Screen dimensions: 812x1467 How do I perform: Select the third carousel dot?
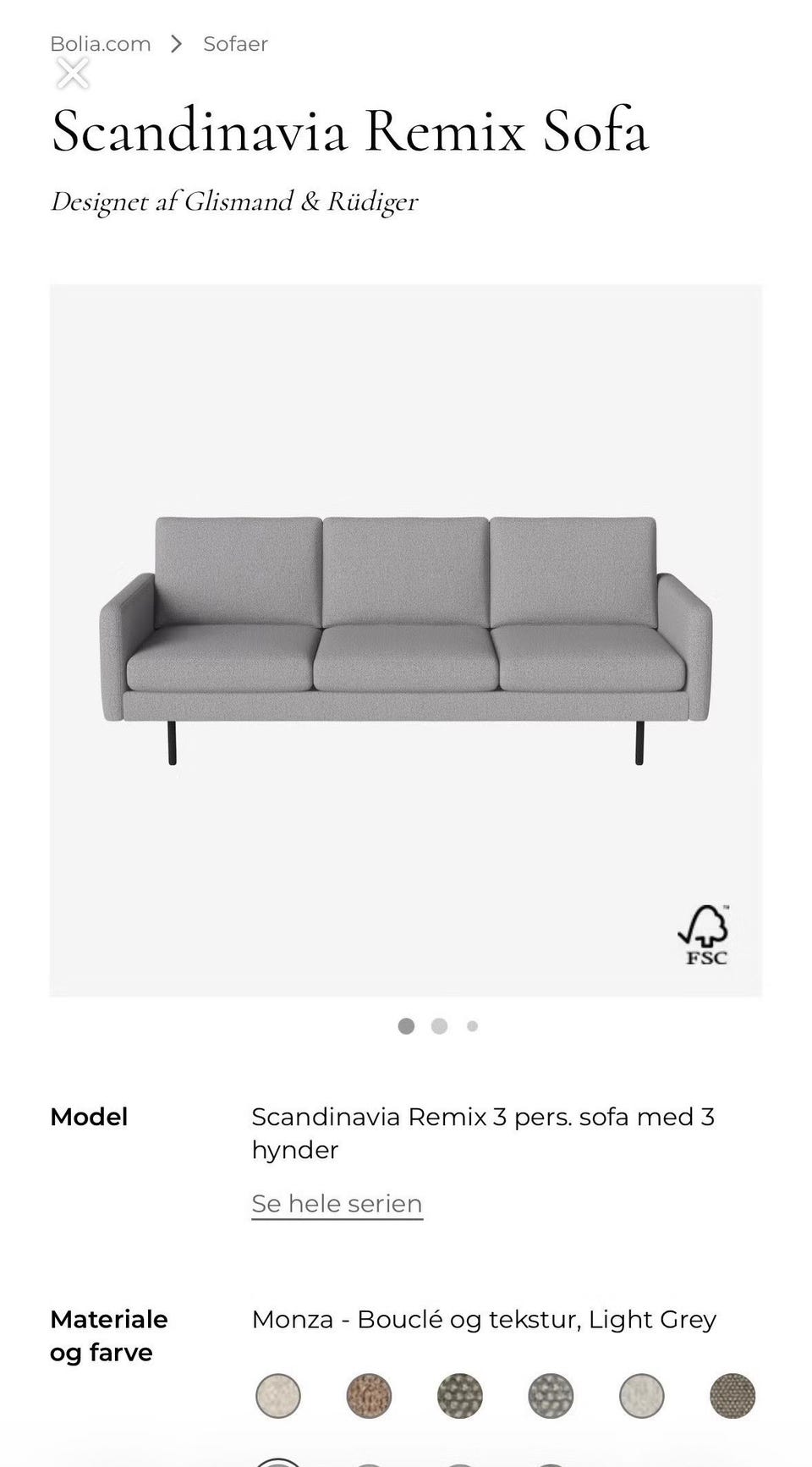pyautogui.click(x=472, y=1026)
